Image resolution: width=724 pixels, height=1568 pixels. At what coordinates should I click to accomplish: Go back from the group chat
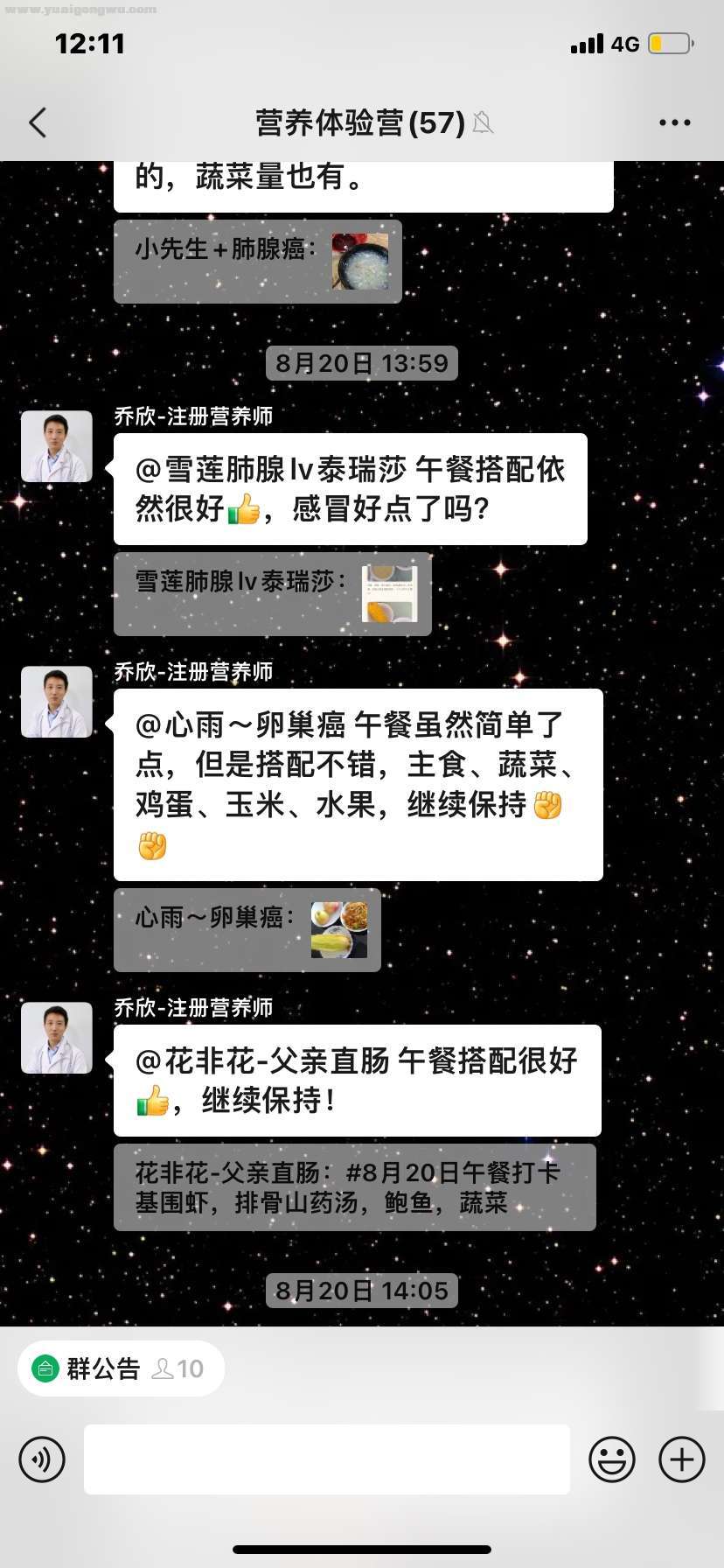tap(38, 122)
